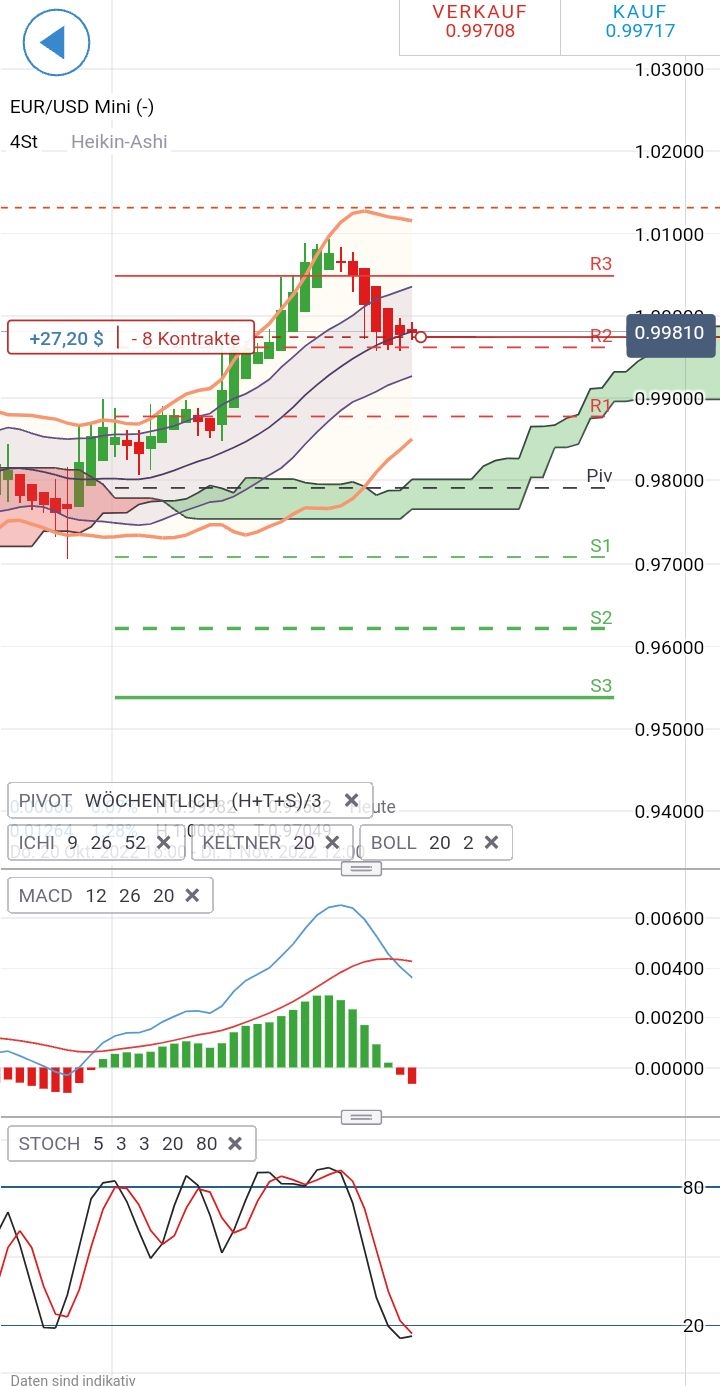Image resolution: width=720 pixels, height=1386 pixels.
Task: Go back using the blue arrow
Action: [x=56, y=42]
